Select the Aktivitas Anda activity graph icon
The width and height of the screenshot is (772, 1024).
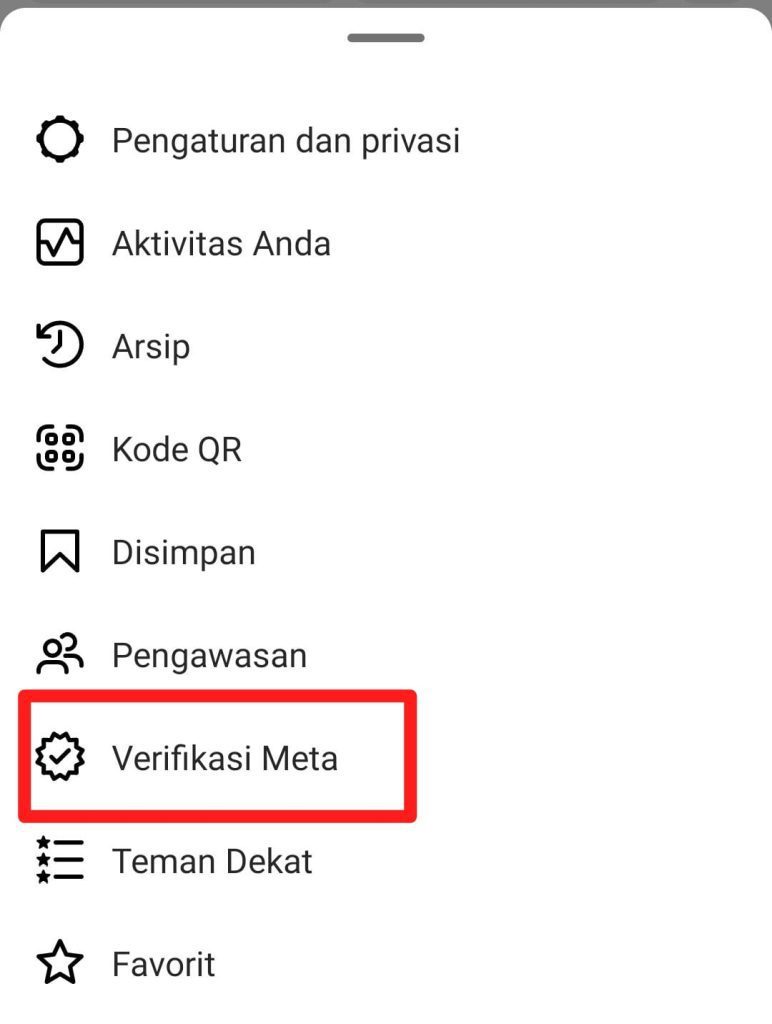tap(58, 243)
